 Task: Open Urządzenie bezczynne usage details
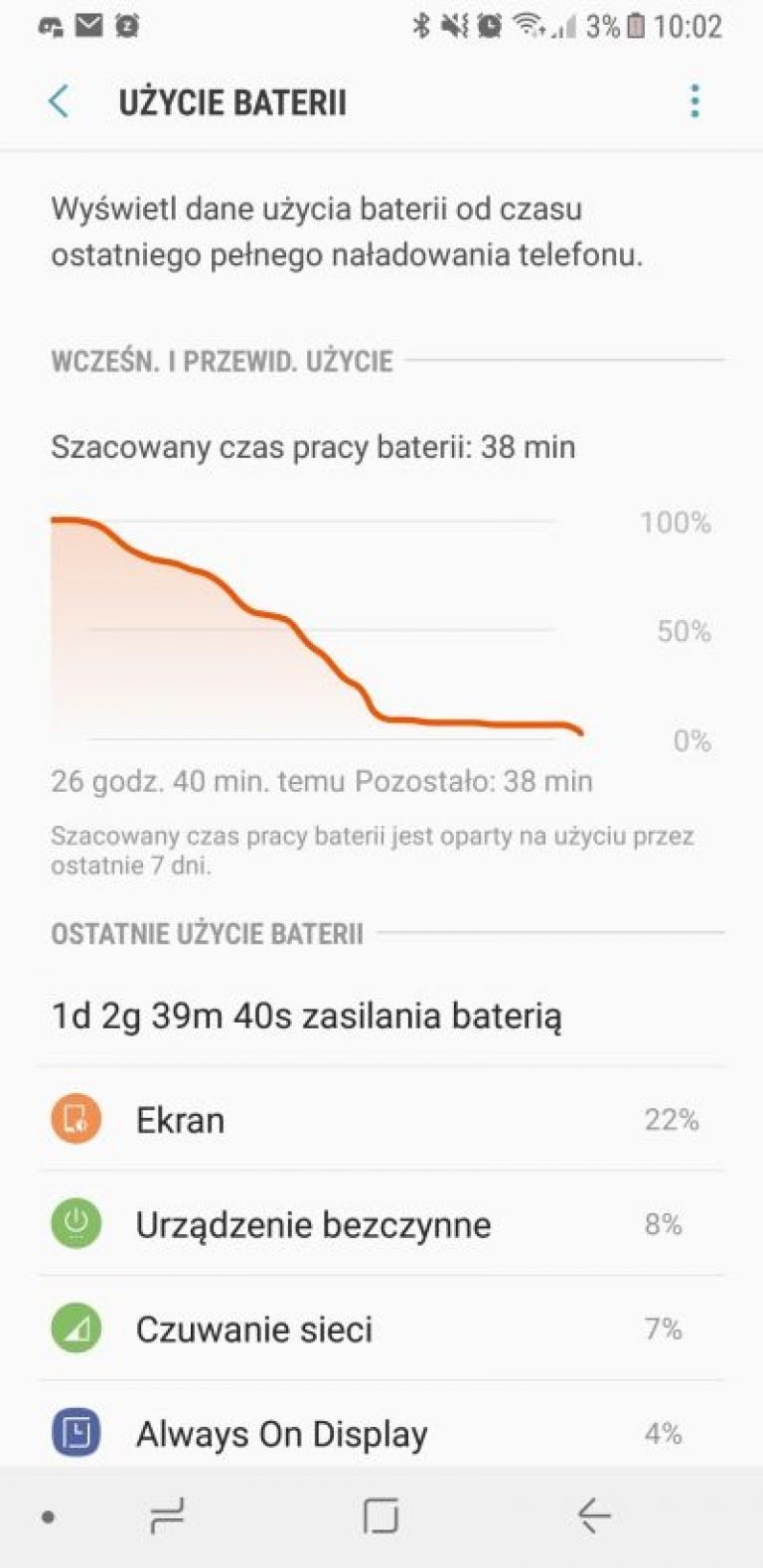click(x=381, y=1224)
